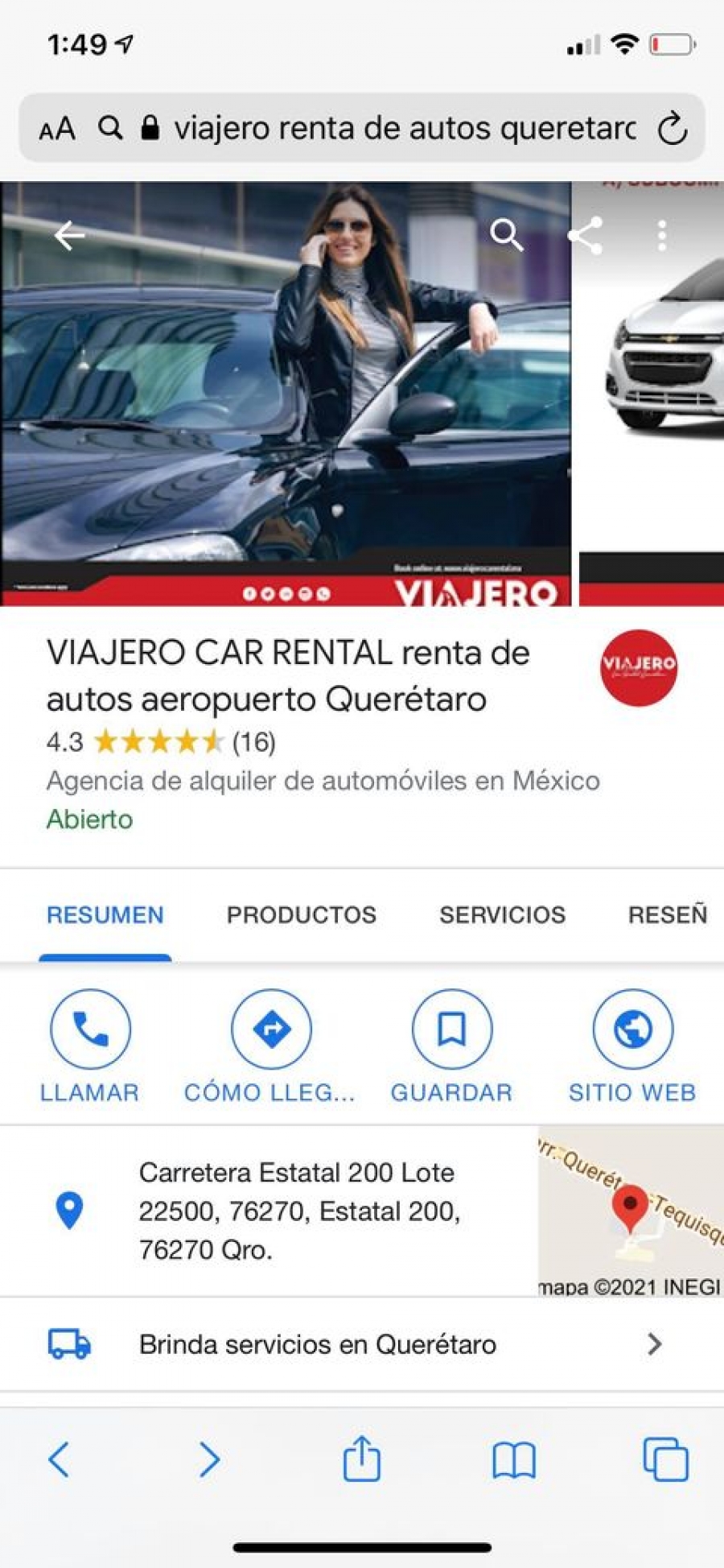Reload the page in Safari
Viewport: 724px width, 1568px height.
pos(672,129)
